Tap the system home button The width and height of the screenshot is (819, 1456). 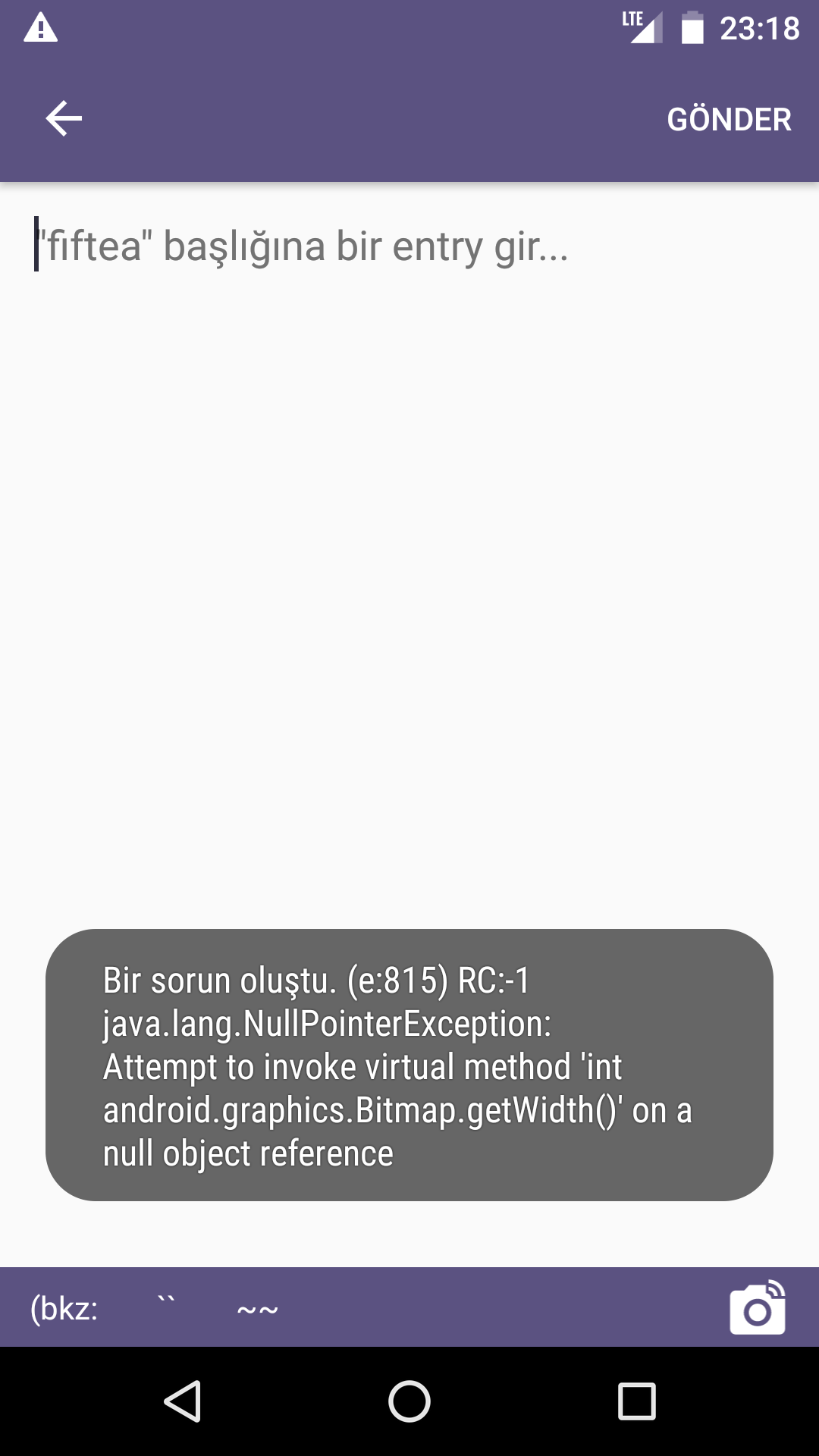point(409,1401)
